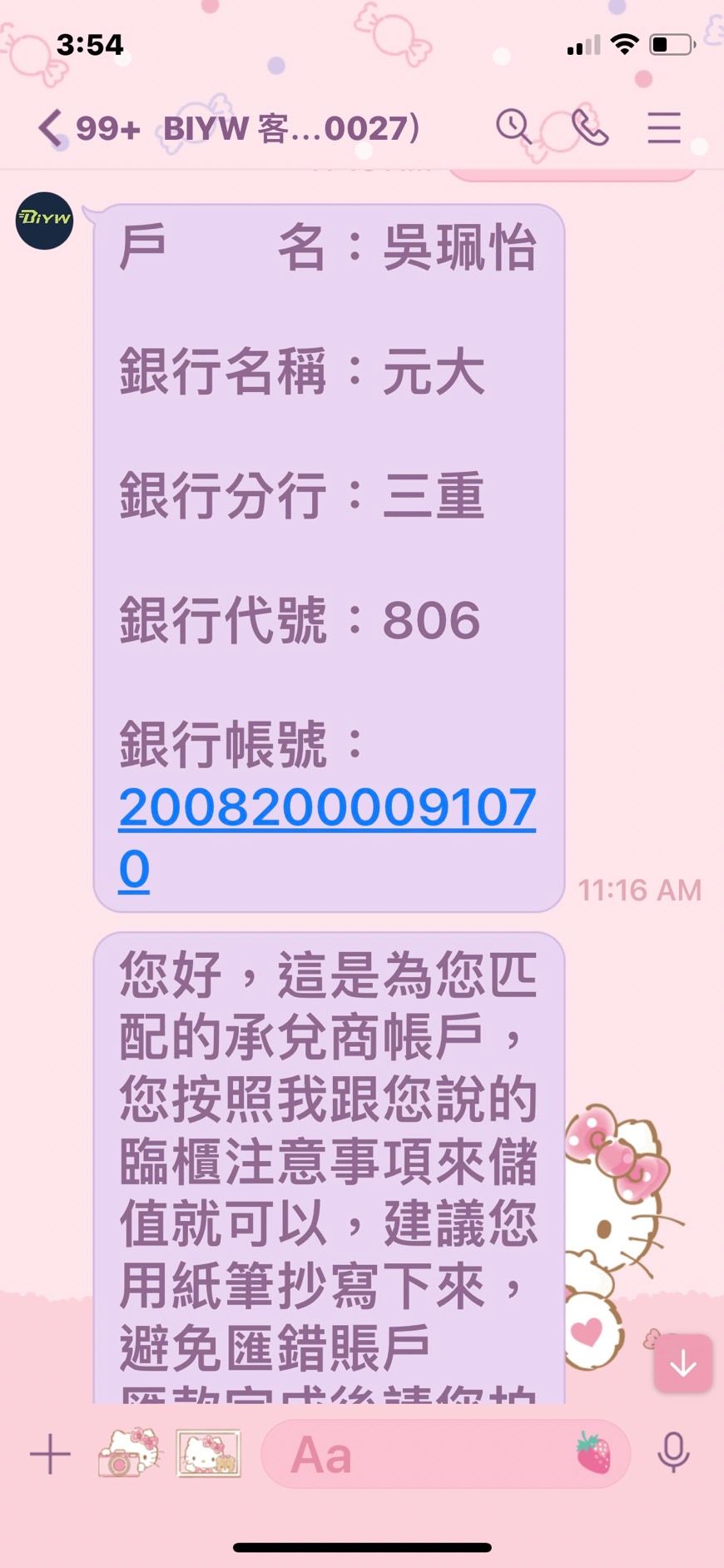Open the camera
The image size is (724, 1568).
click(x=128, y=1454)
